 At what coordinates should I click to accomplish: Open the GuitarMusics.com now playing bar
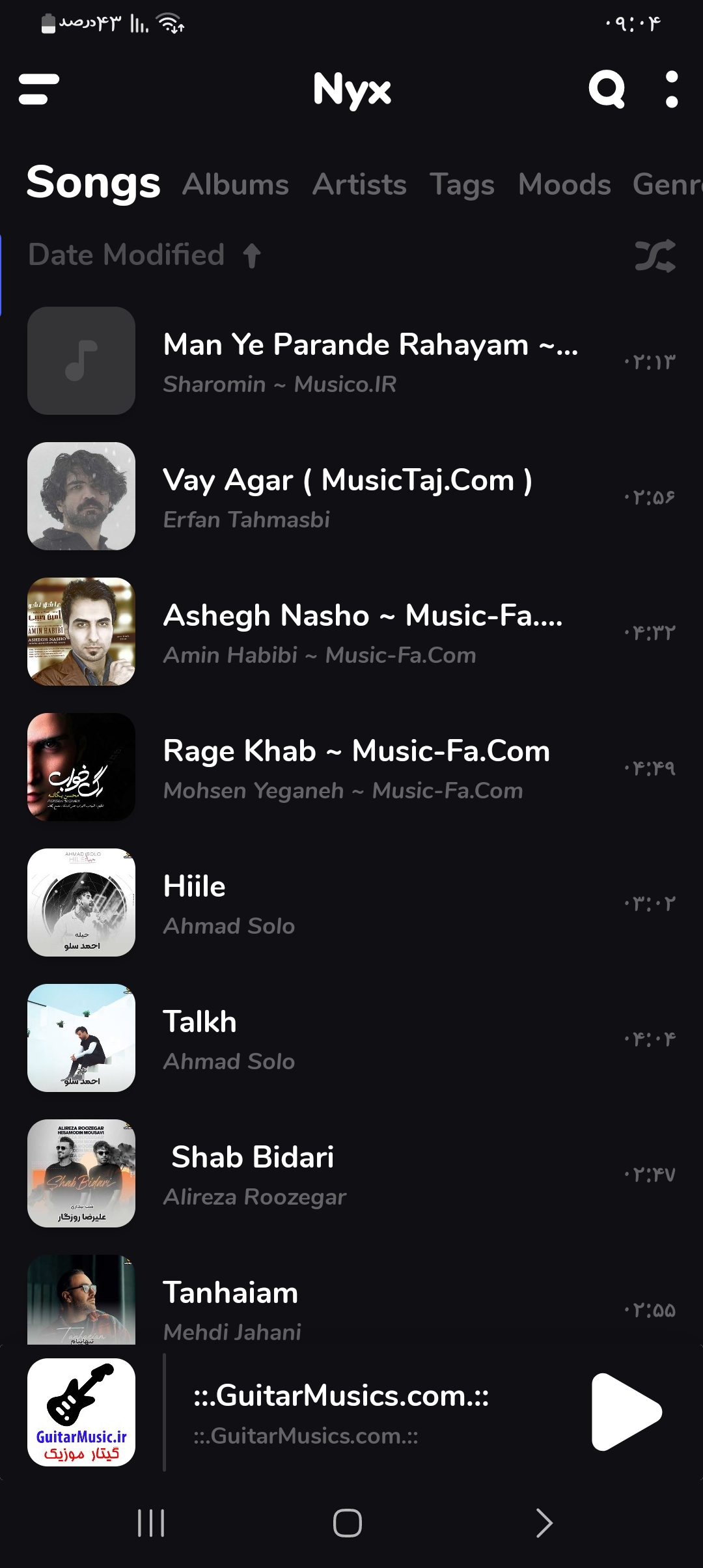point(340,1412)
